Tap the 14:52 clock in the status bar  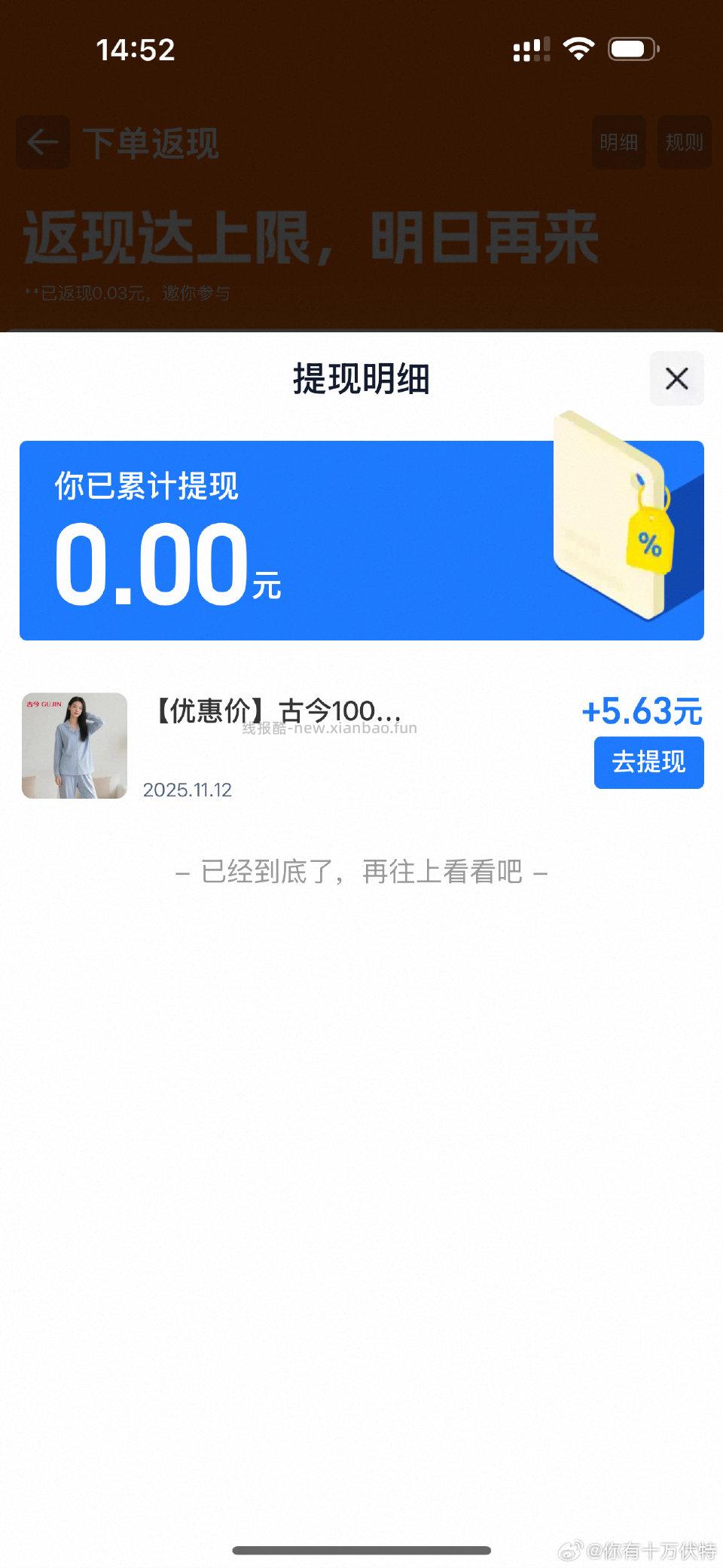coord(136,50)
